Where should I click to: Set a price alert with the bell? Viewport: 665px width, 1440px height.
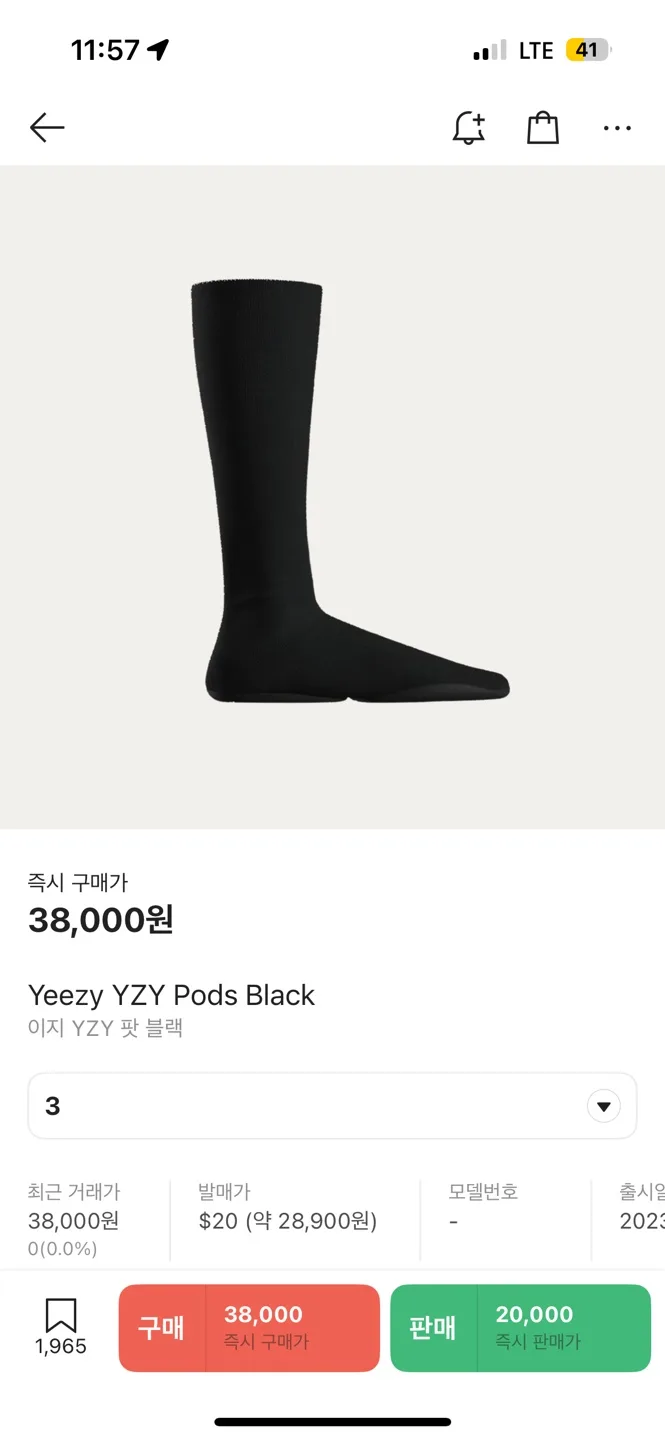click(468, 128)
